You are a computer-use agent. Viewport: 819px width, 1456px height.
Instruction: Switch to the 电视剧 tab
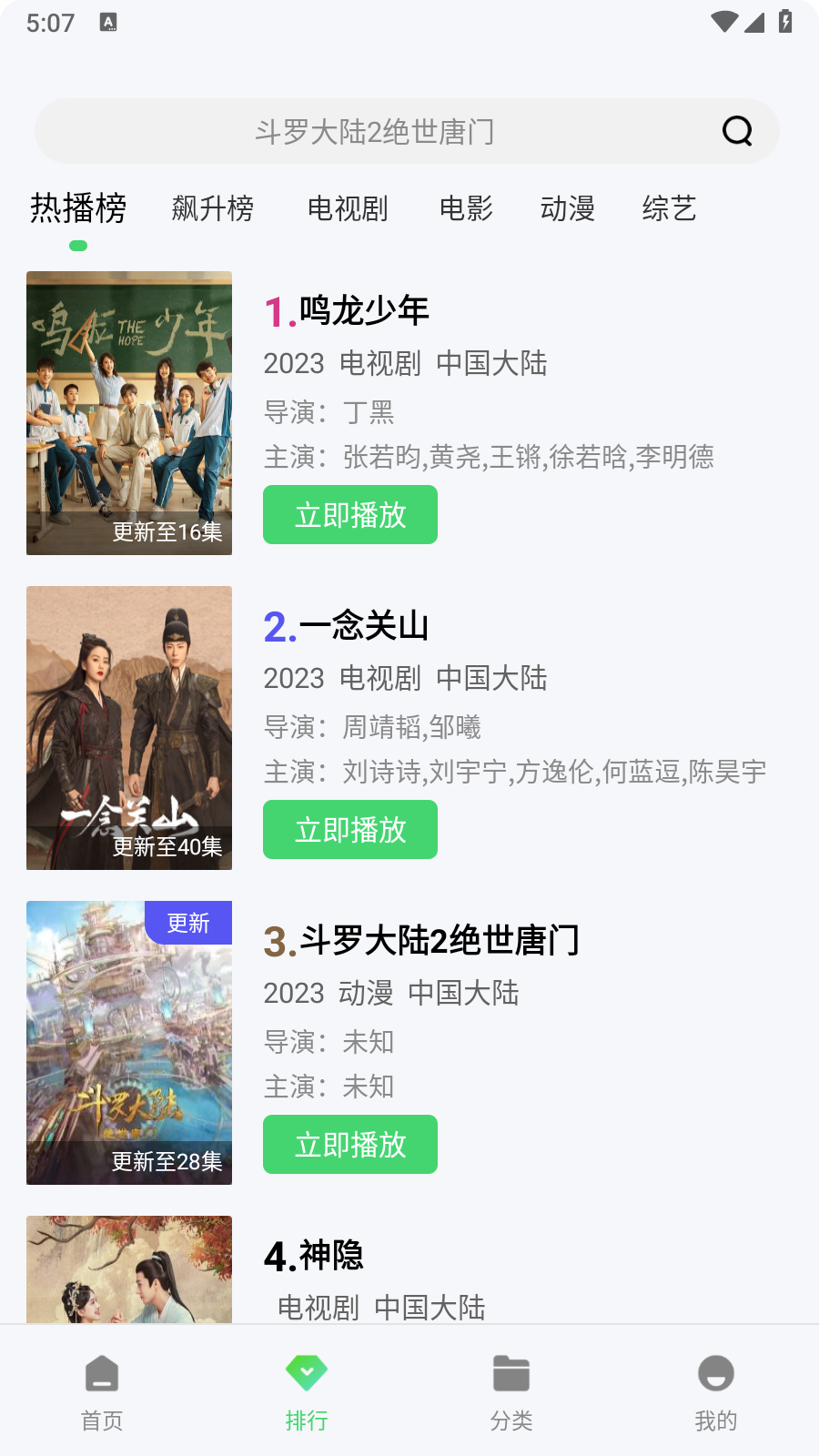click(x=348, y=208)
